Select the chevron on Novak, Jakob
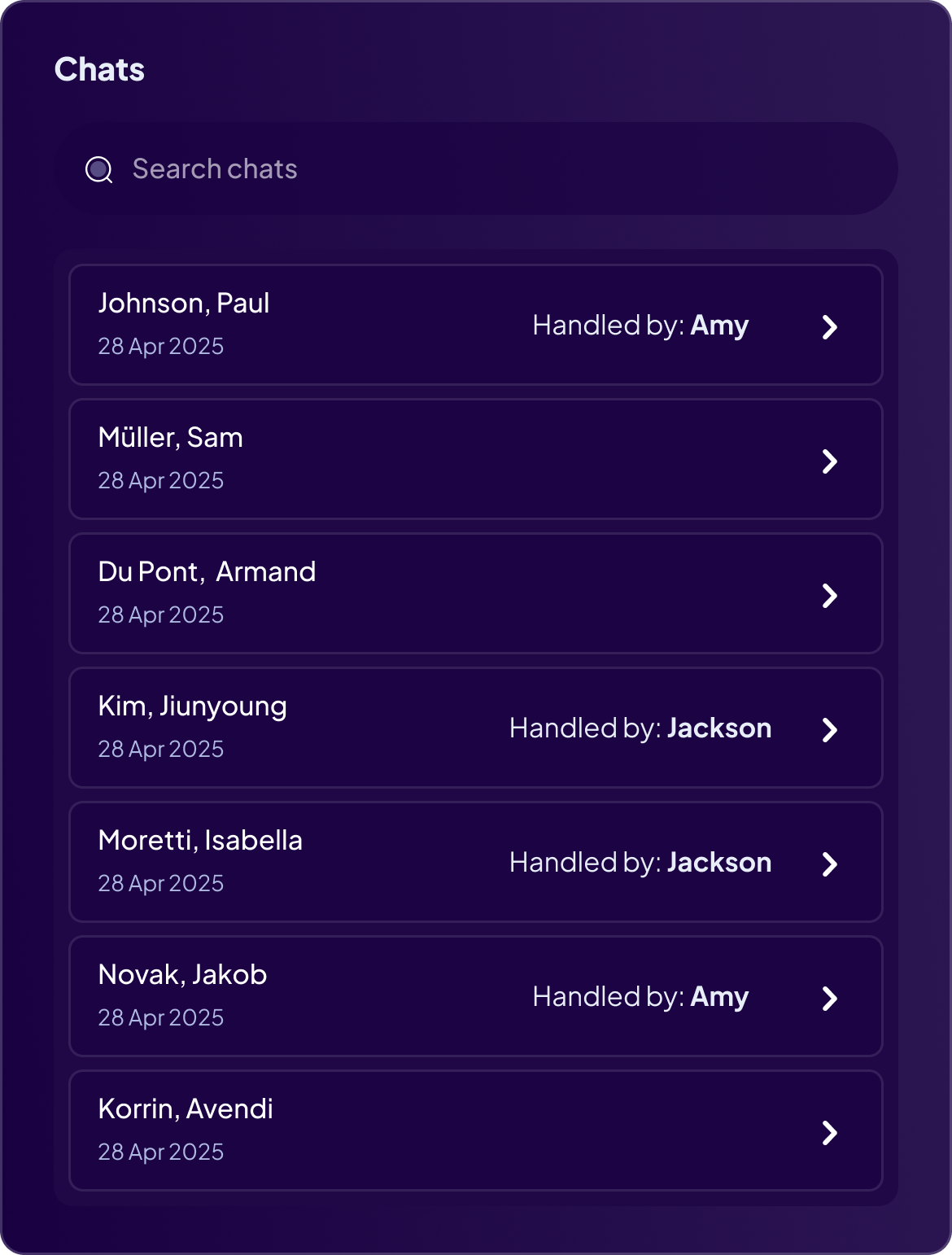Image resolution: width=952 pixels, height=1255 pixels. coord(831,998)
